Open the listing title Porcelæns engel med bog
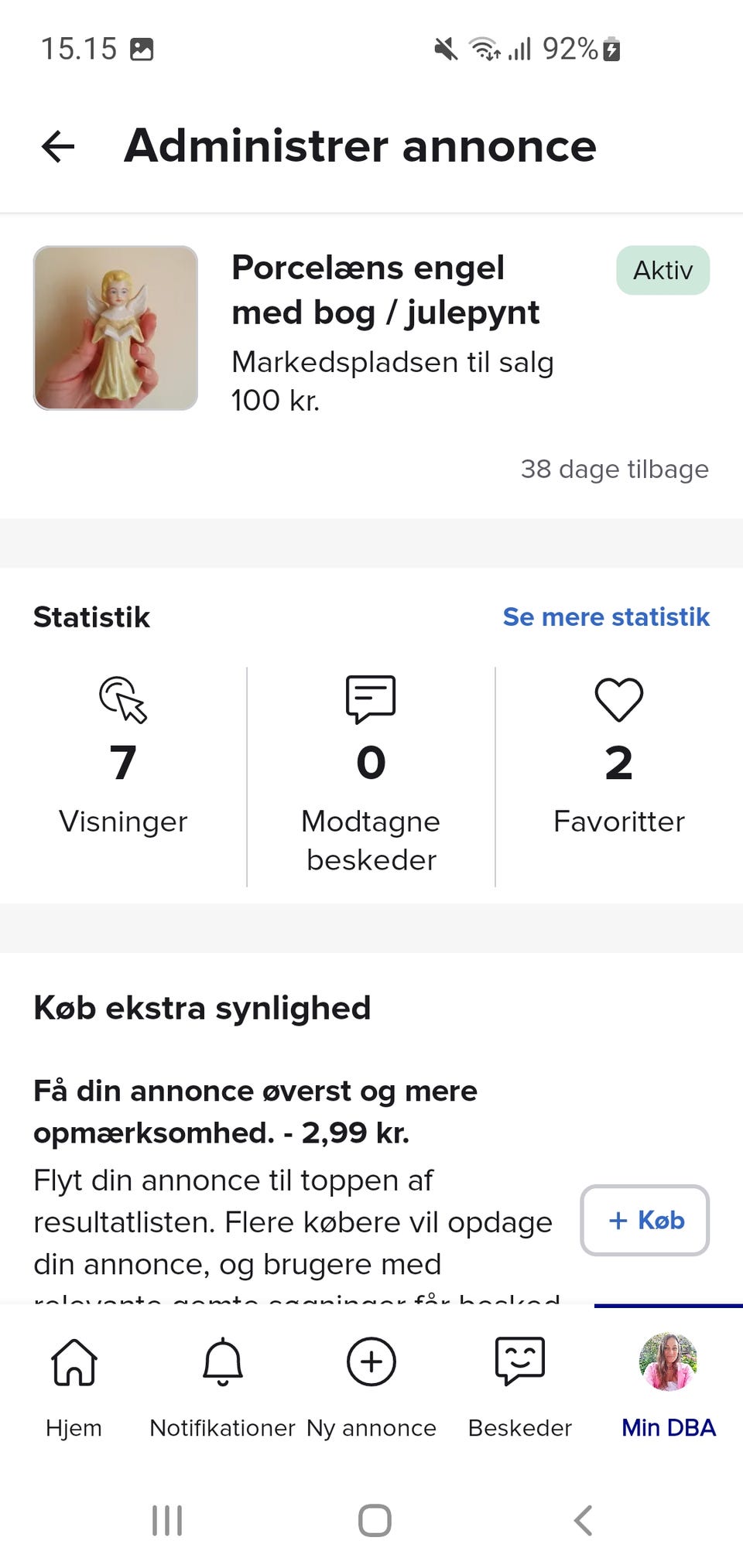Viewport: 743px width, 1568px height. (x=386, y=290)
